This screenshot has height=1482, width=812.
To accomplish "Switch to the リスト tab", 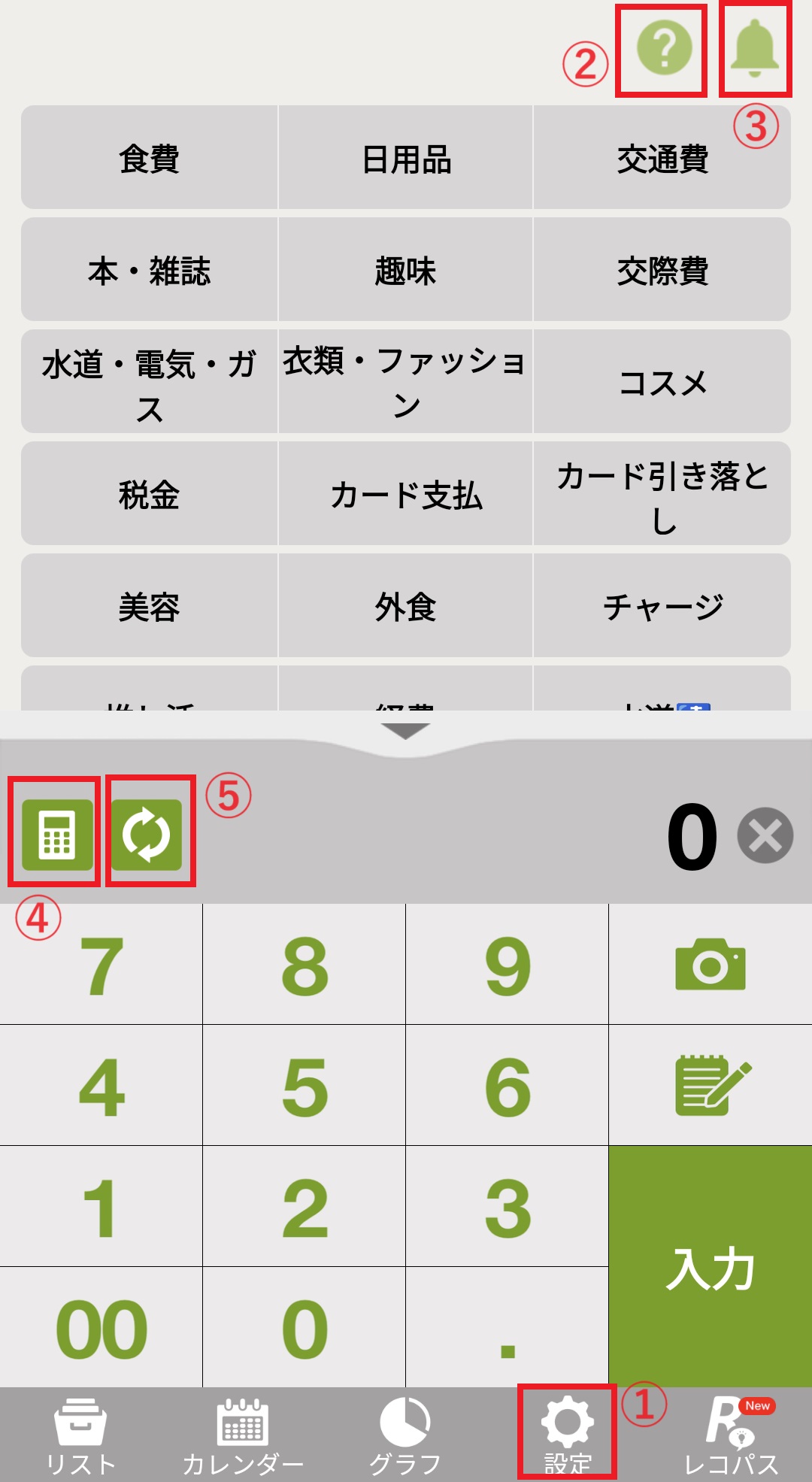I will click(x=80, y=1436).
